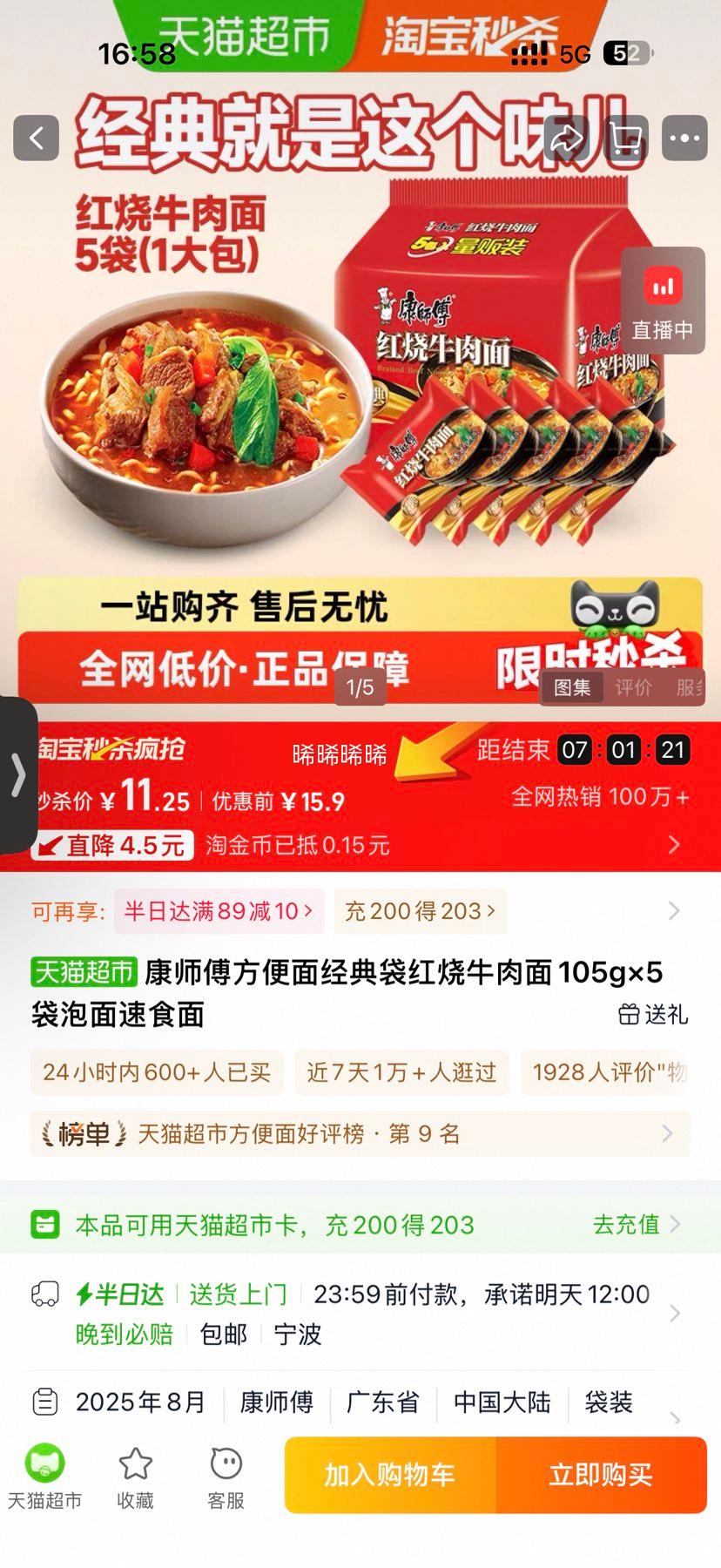Contact 客服 customer service
Viewport: 721px width, 1568px height.
point(226,1477)
